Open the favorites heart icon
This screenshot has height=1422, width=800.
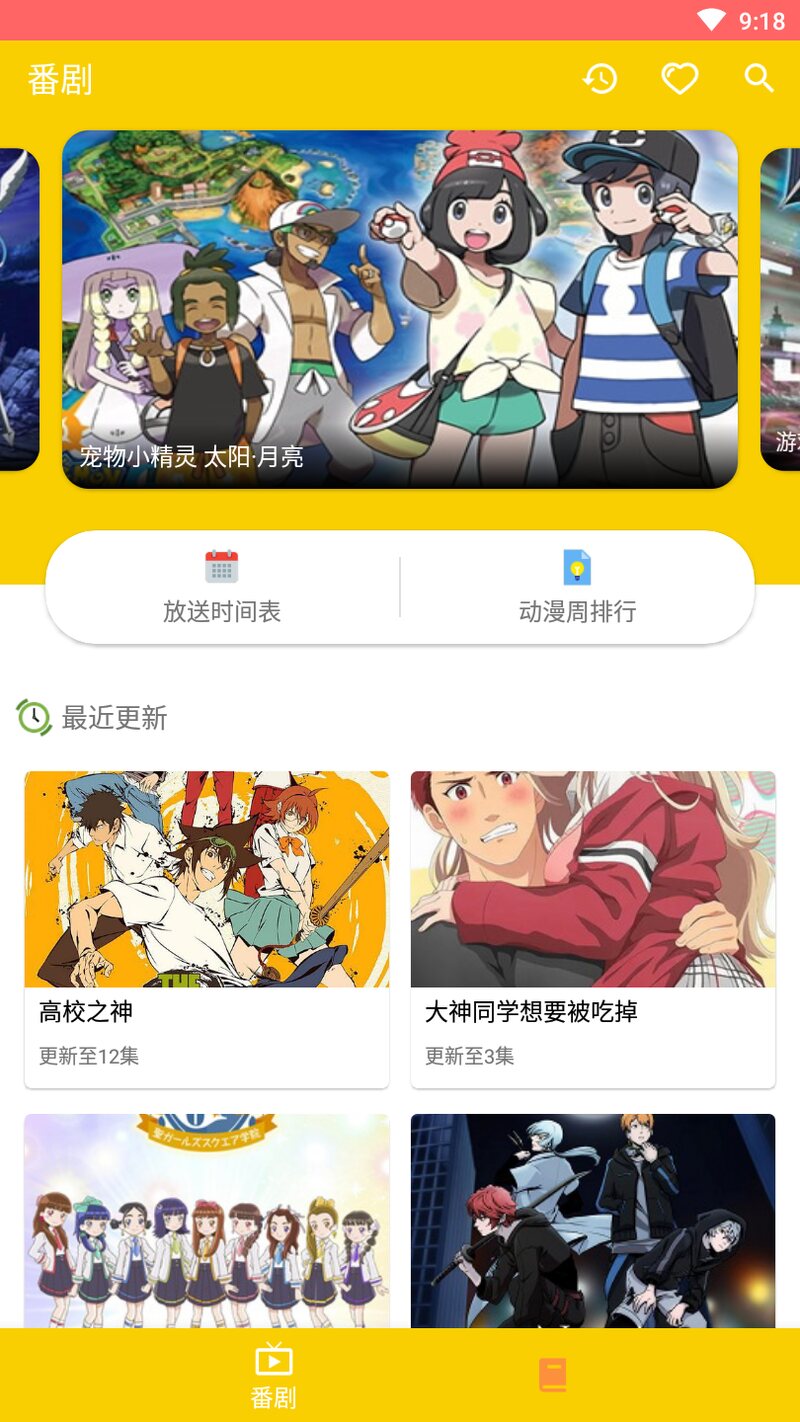(x=679, y=79)
